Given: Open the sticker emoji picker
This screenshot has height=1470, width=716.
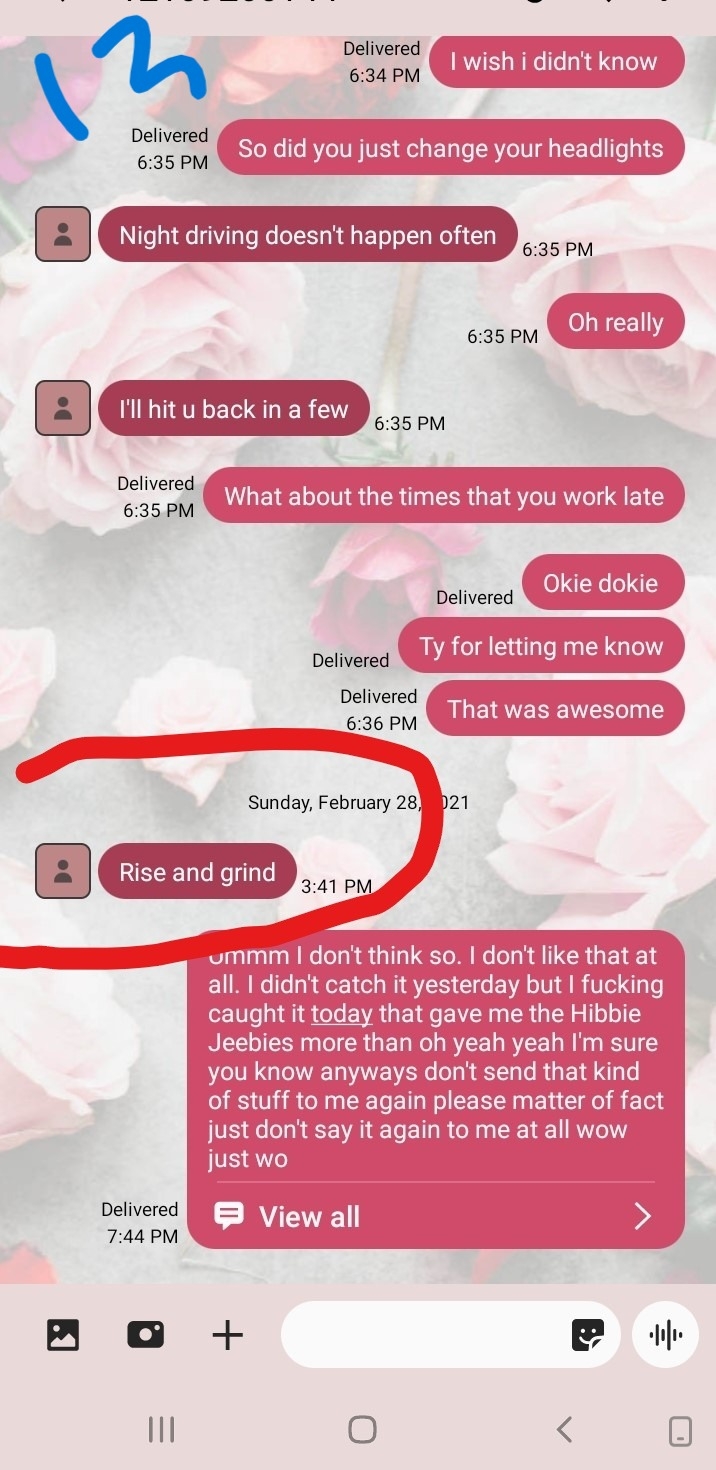Looking at the screenshot, I should click(x=587, y=1334).
